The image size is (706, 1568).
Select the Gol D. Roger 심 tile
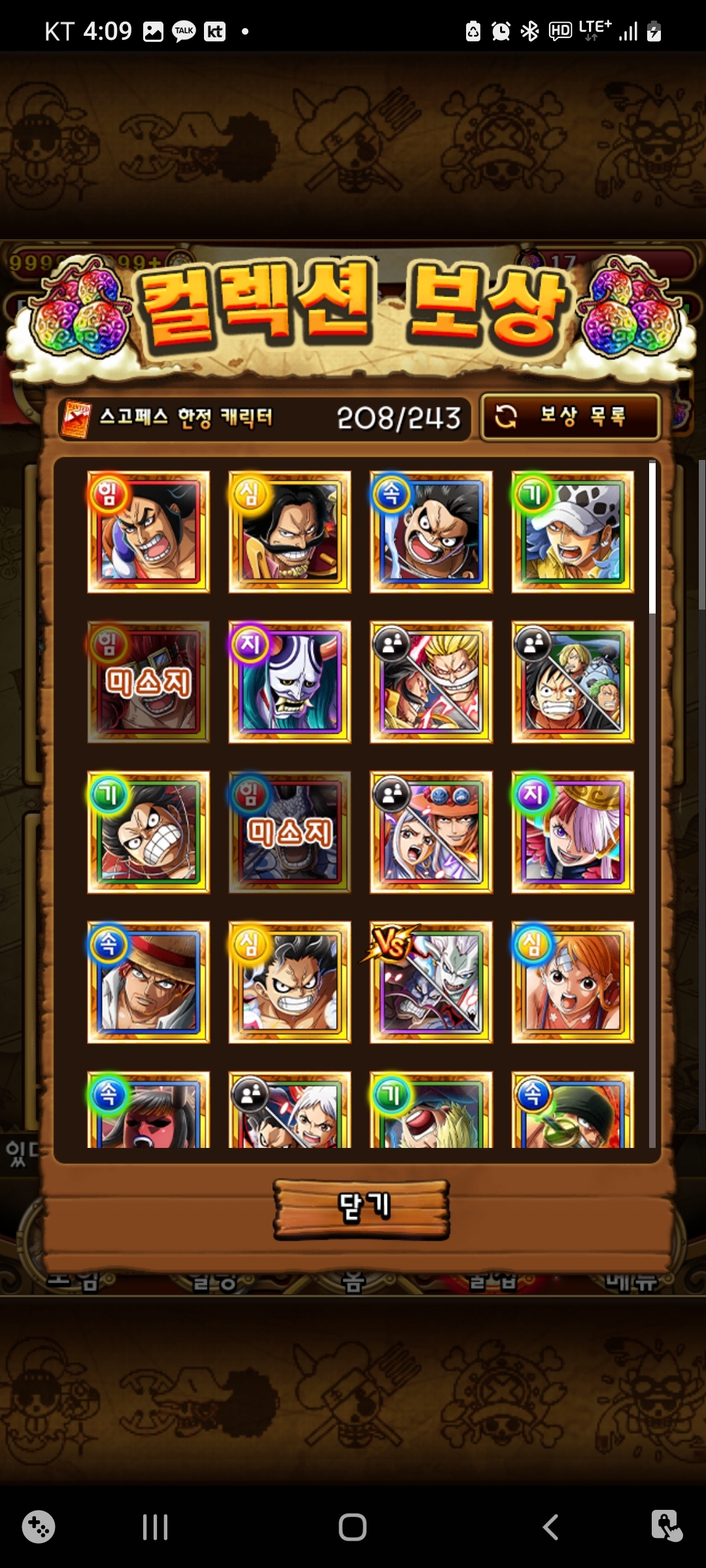point(290,532)
